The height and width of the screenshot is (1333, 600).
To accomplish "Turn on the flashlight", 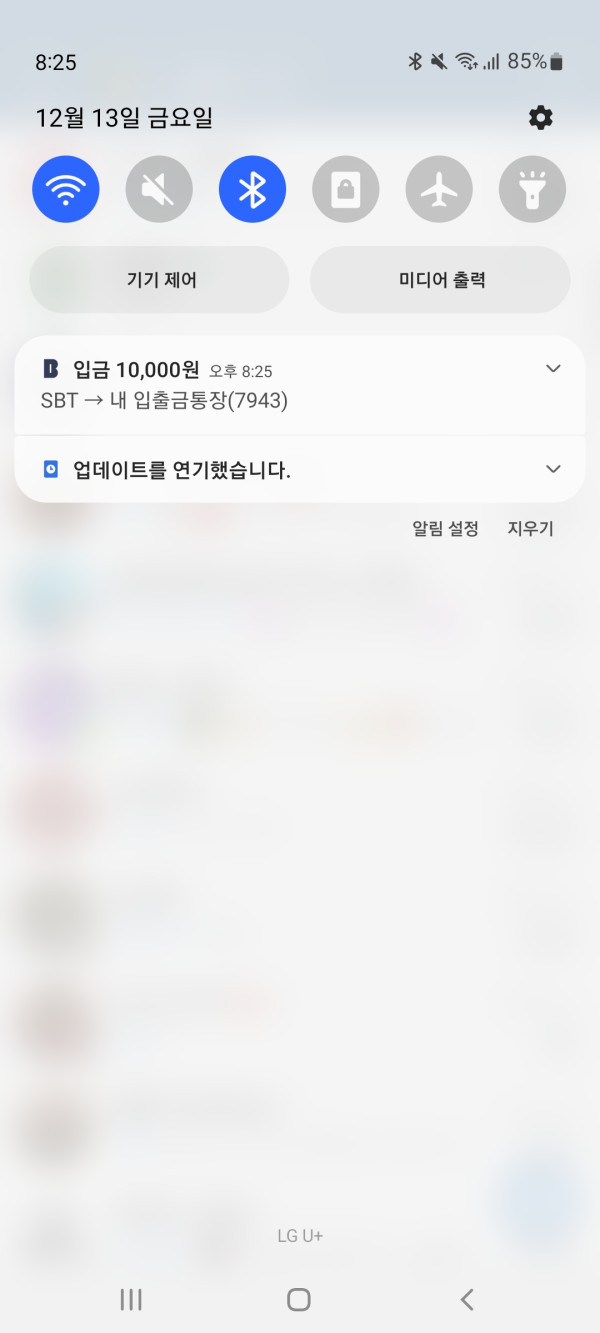I will click(532, 189).
